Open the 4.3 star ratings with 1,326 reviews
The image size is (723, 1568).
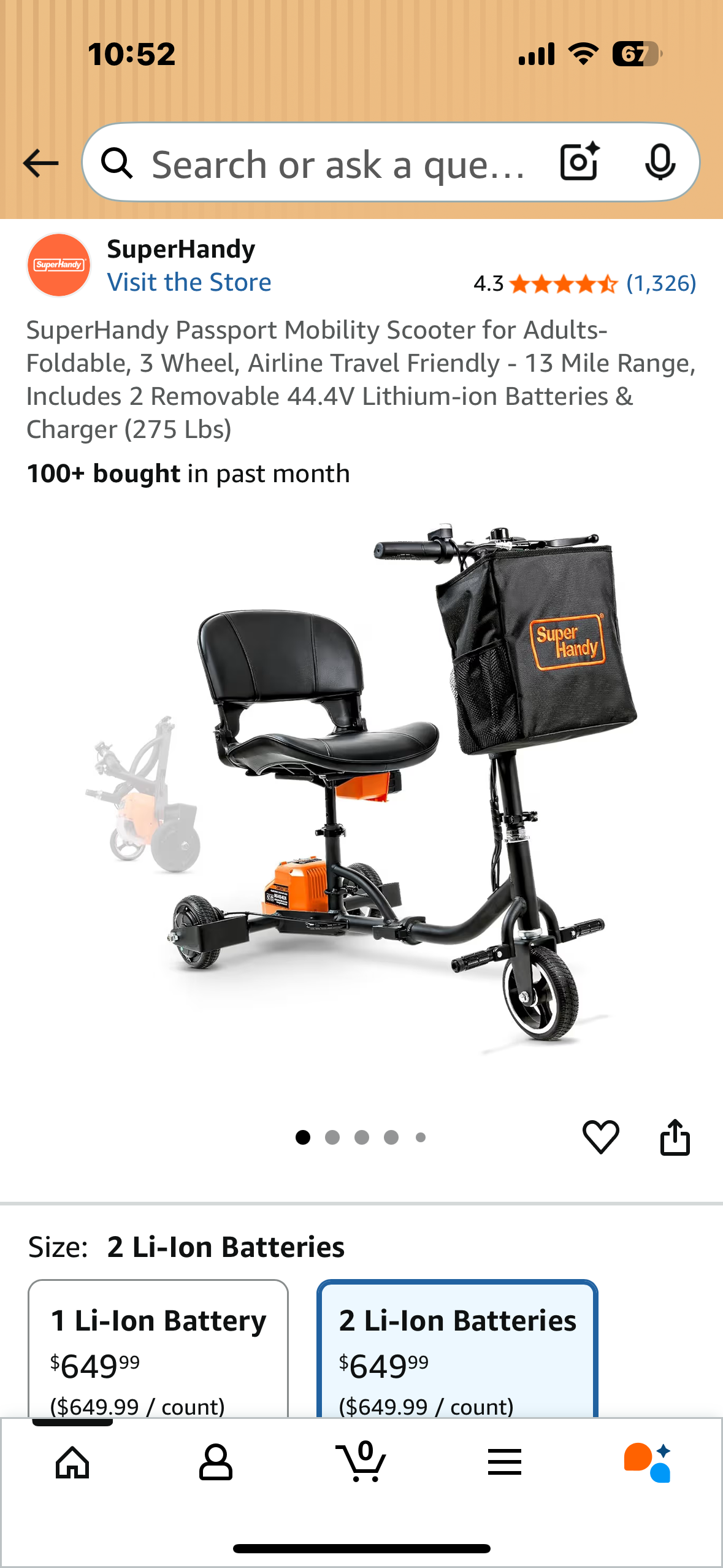583,283
